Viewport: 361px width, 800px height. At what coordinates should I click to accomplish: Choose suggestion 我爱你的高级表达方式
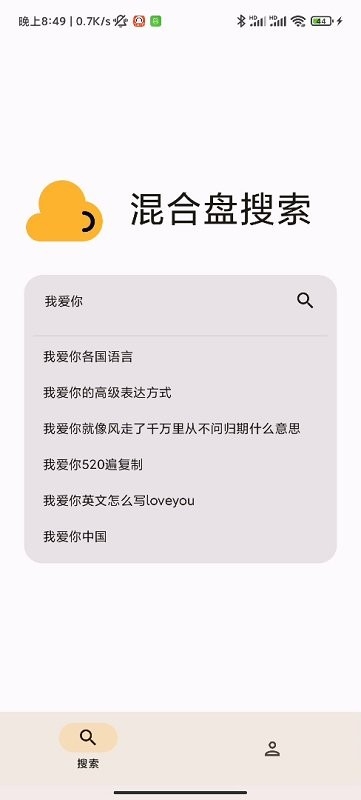coord(180,392)
